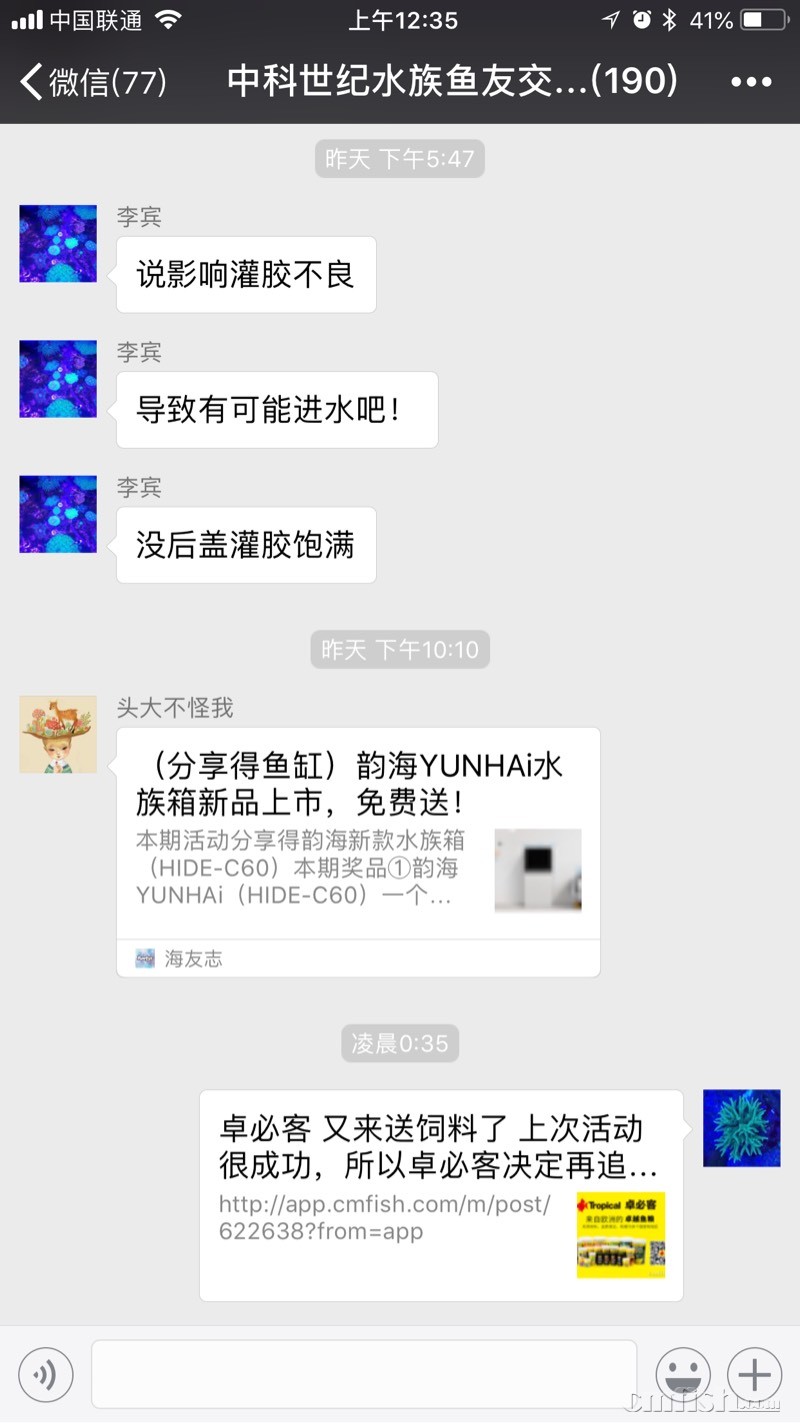Image resolution: width=800 pixels, height=1423 pixels.
Task: Switch to voice message input
Action: (x=46, y=1375)
